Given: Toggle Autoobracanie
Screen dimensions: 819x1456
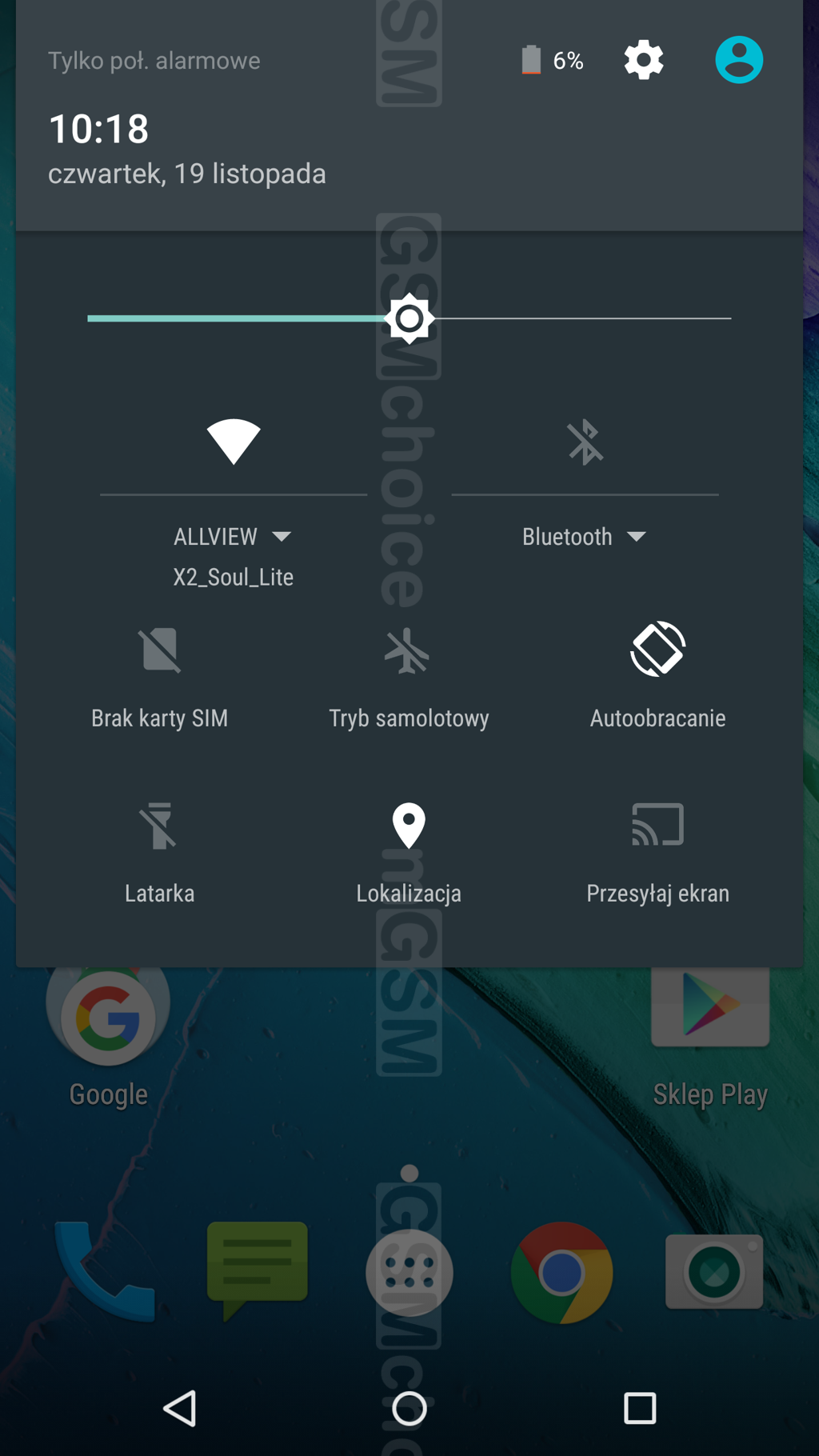Looking at the screenshot, I should coord(657,677).
